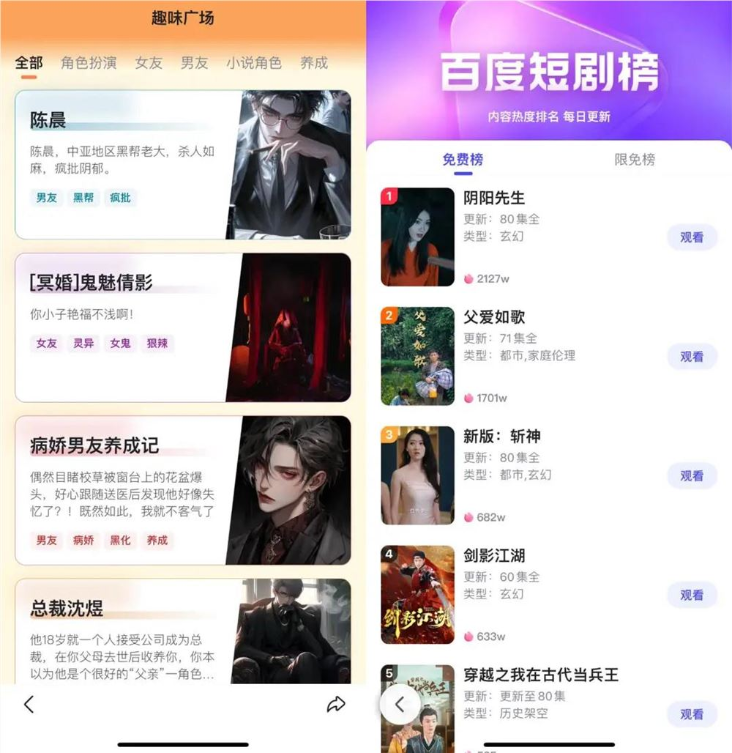The height and width of the screenshot is (753, 732).
Task: Click 观看 button for 阴阳先生
Action: point(691,238)
